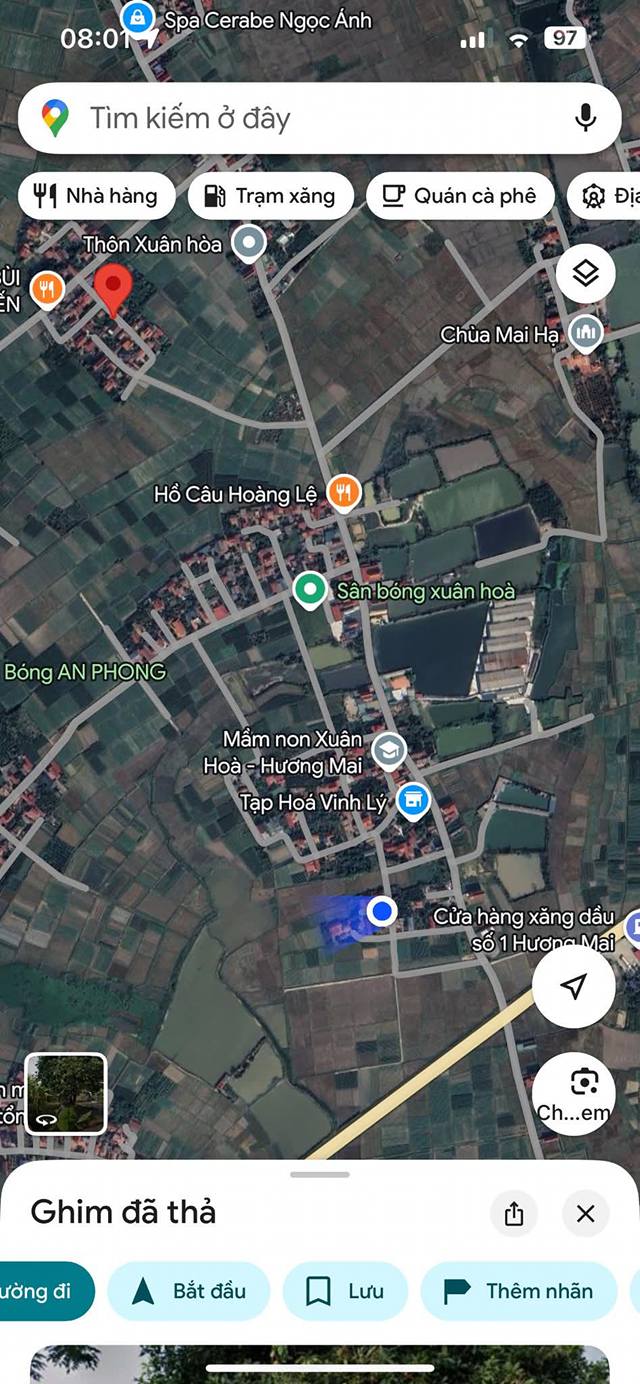Tap the Hồ Câu Hoàng Lệ marker
Image resolution: width=640 pixels, height=1384 pixels.
tap(345, 492)
